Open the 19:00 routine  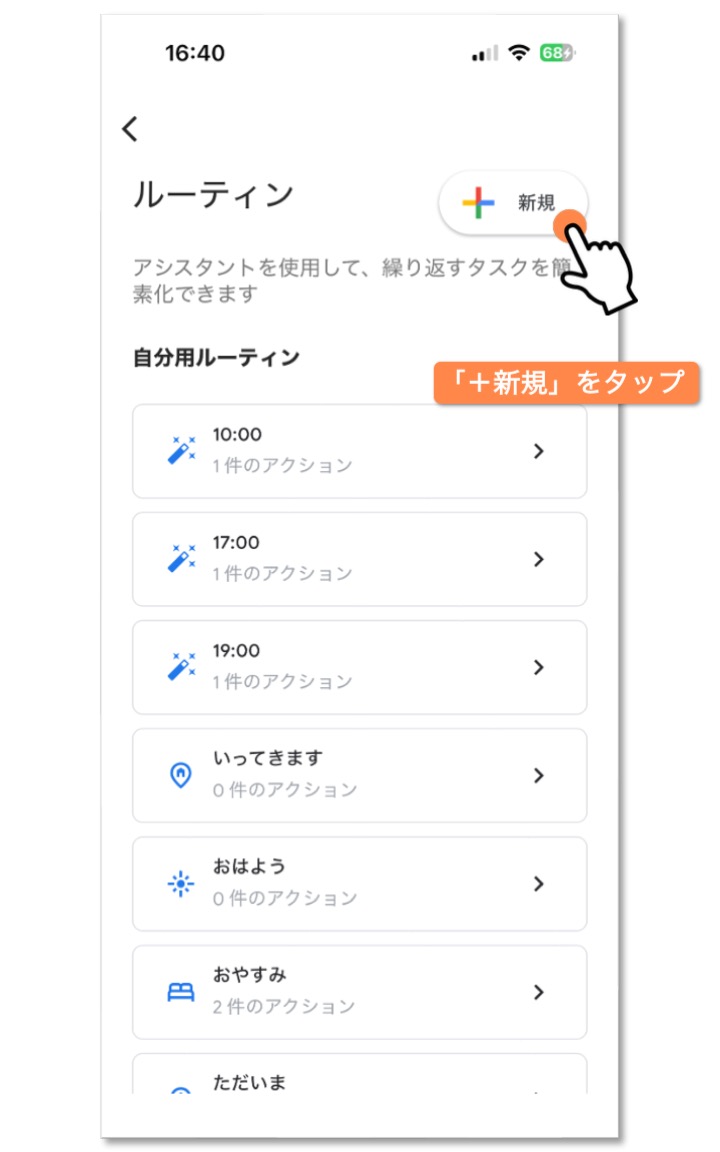[359, 667]
